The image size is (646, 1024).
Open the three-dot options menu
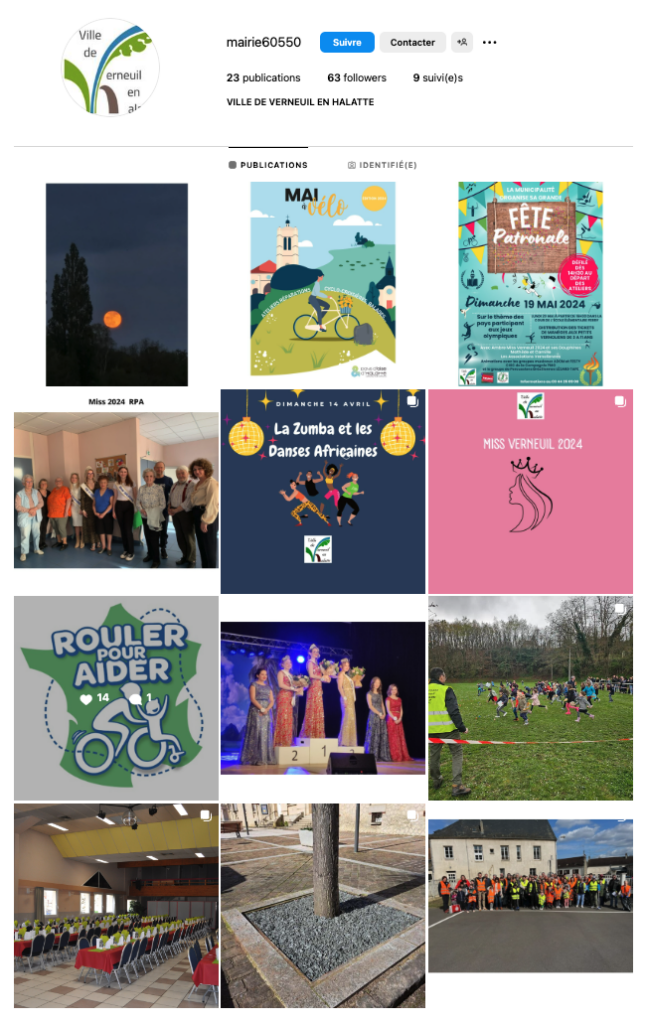coord(490,42)
